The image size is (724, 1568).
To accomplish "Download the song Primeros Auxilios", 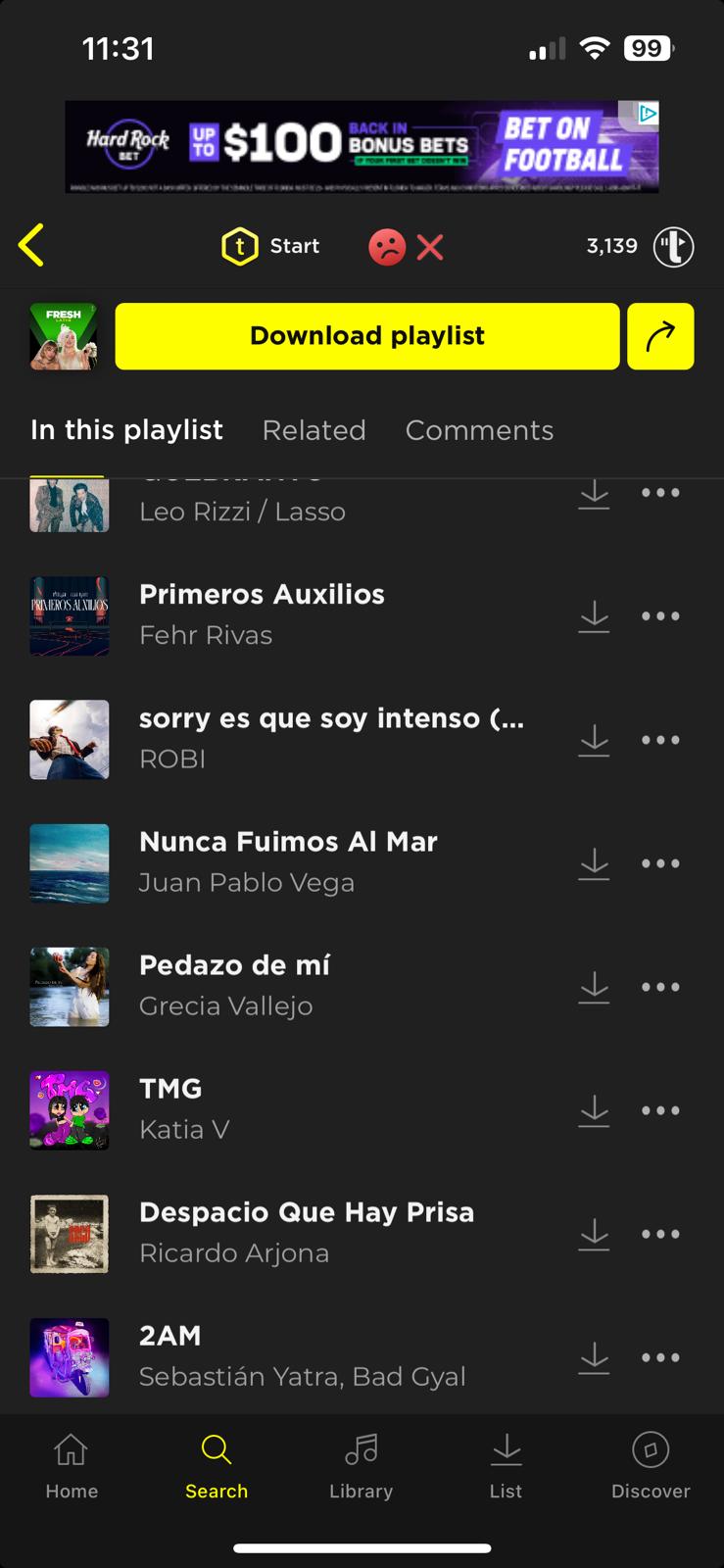I will [594, 616].
